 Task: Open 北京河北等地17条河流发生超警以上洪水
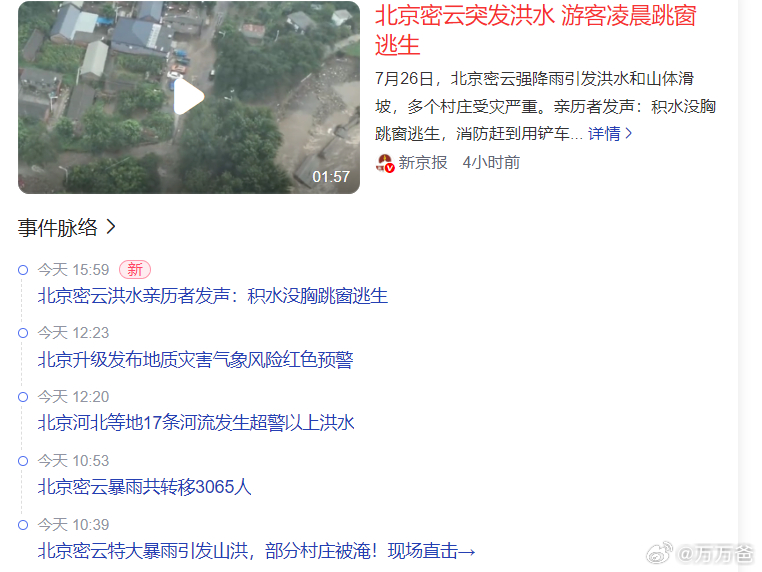pyautogui.click(x=196, y=423)
